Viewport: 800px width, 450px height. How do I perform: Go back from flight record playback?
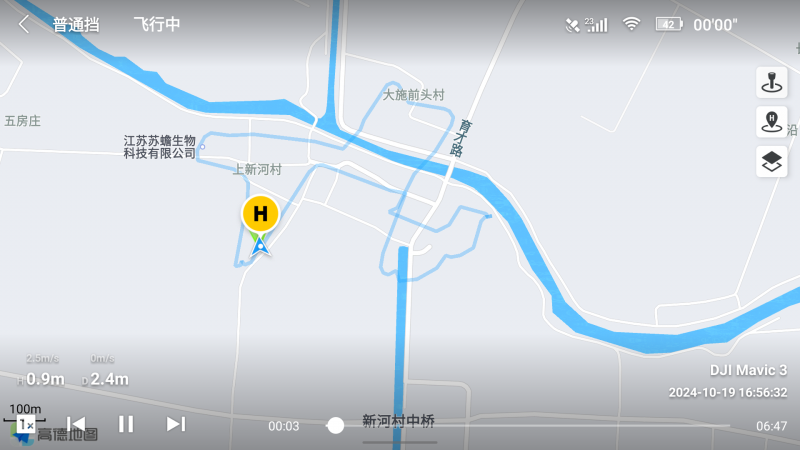click(x=24, y=25)
